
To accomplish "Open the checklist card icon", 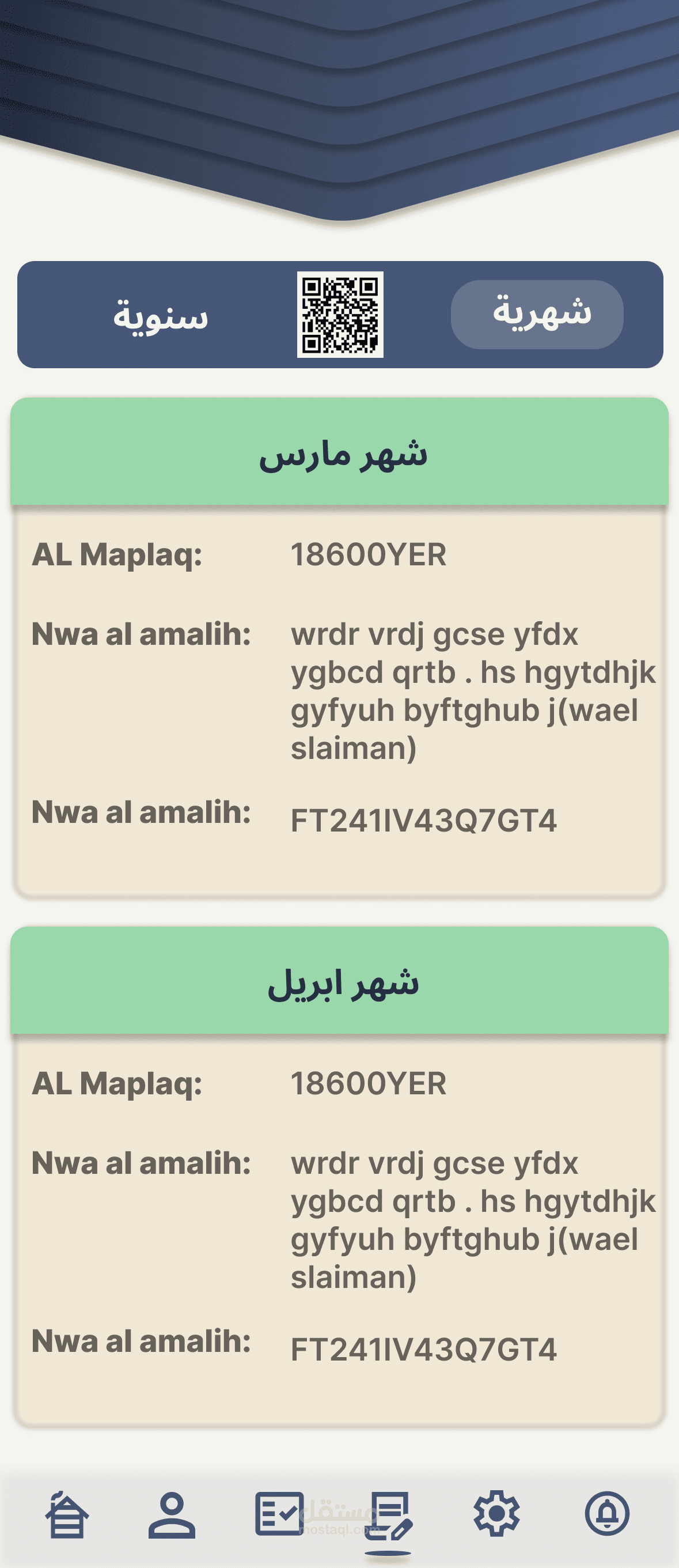I will pyautogui.click(x=279, y=1513).
